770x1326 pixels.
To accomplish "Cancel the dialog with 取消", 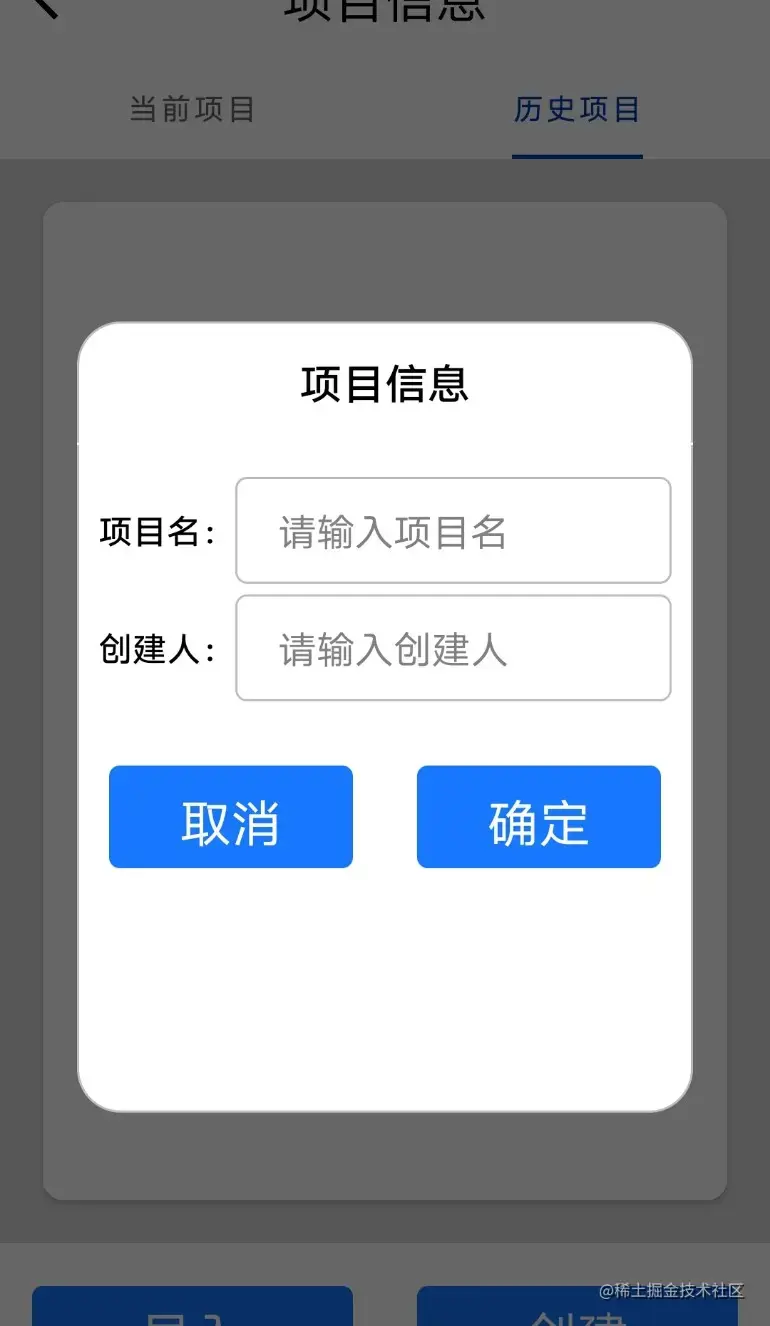I will (x=230, y=817).
